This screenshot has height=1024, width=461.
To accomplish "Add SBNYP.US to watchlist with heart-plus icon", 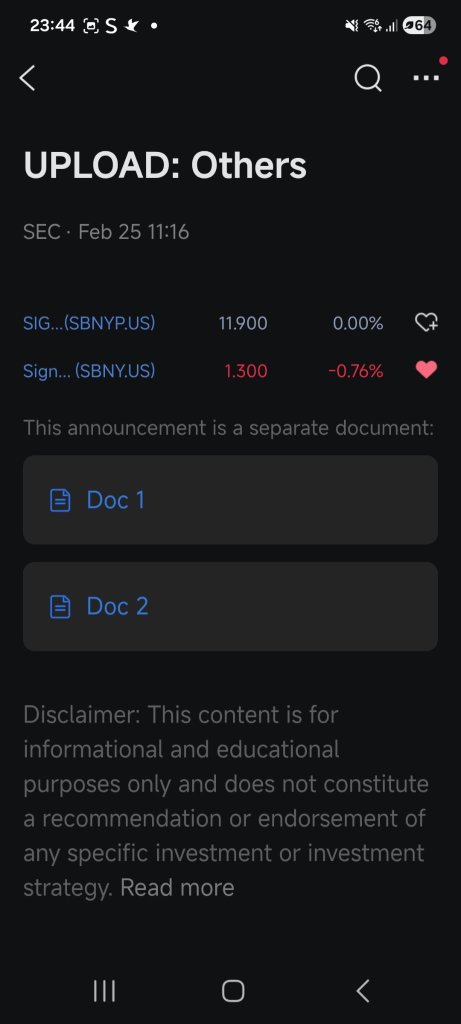I will point(426,322).
